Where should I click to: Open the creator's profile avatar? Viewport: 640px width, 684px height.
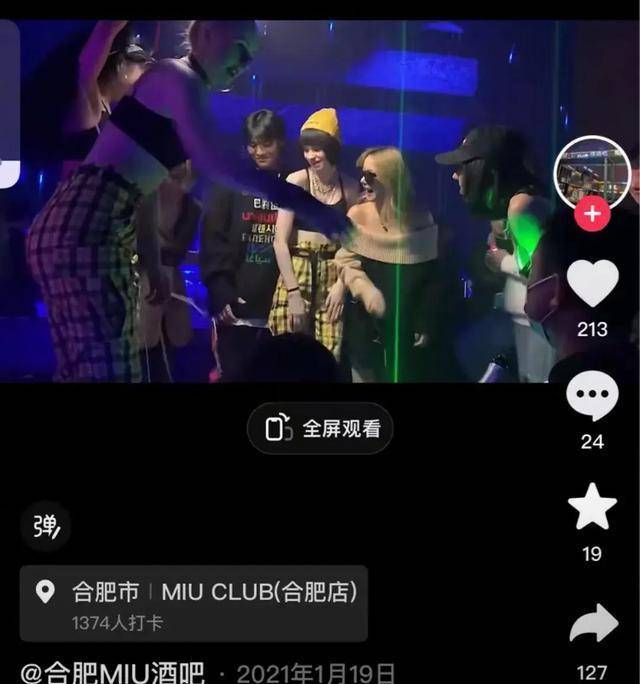pyautogui.click(x=592, y=172)
